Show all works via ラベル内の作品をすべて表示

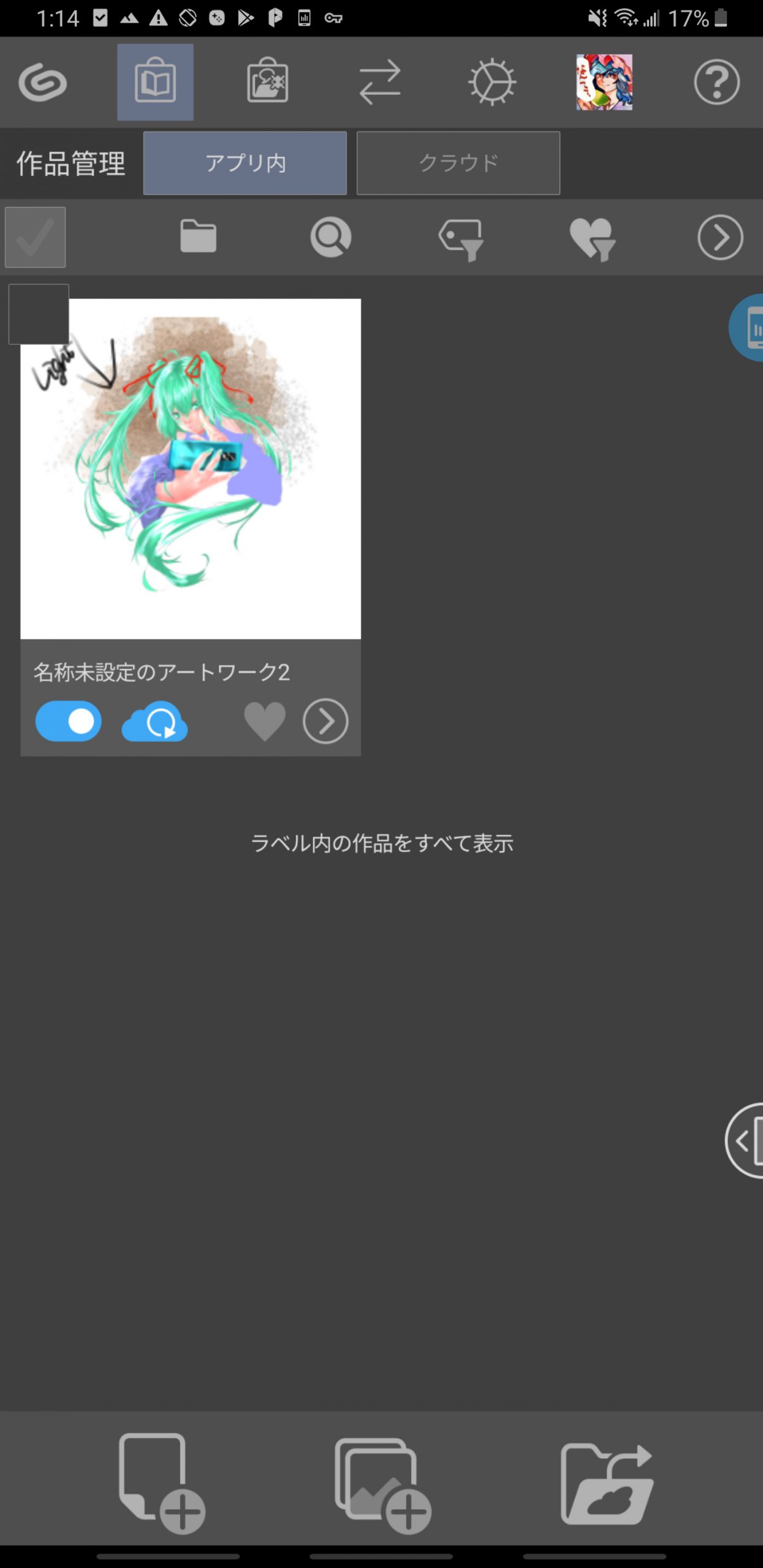coord(382,843)
